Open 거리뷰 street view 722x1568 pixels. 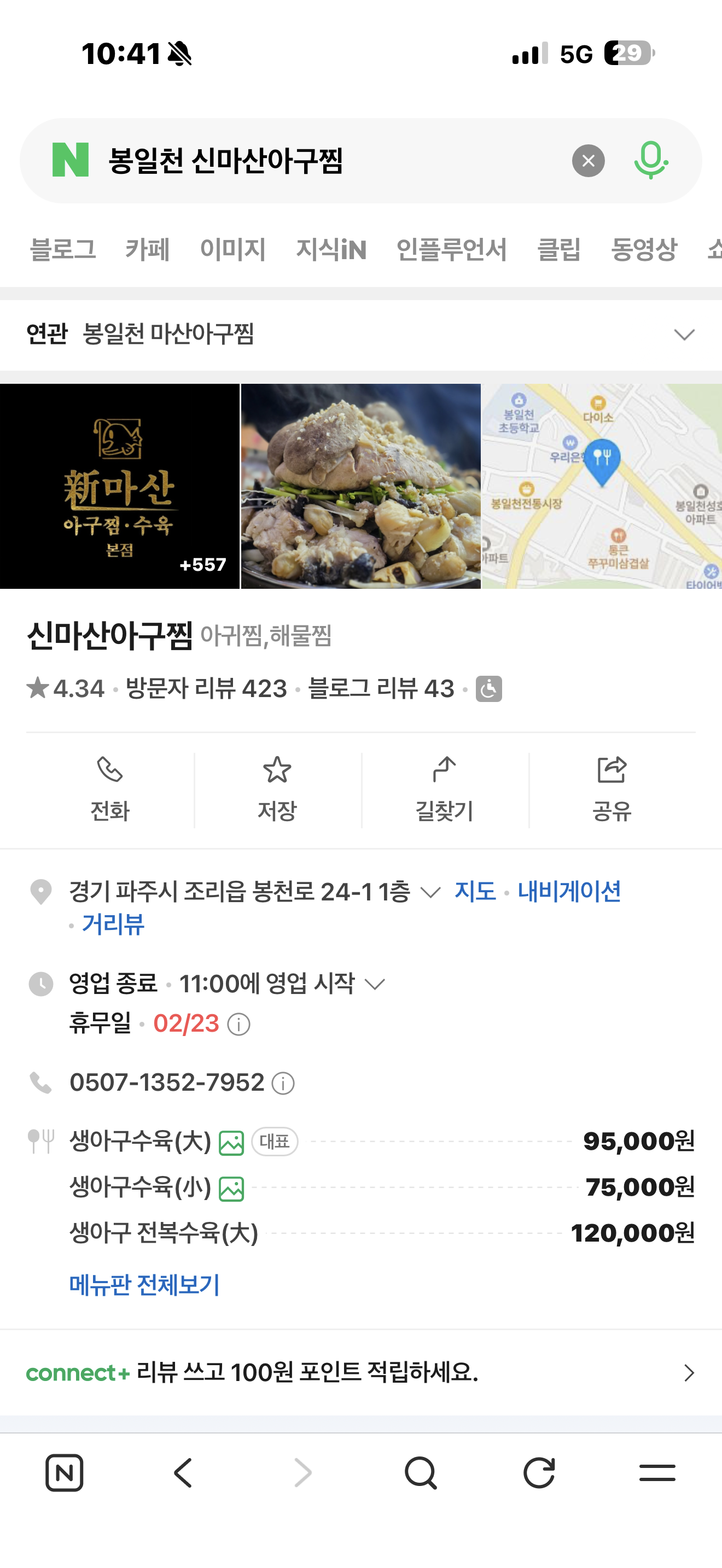click(113, 925)
